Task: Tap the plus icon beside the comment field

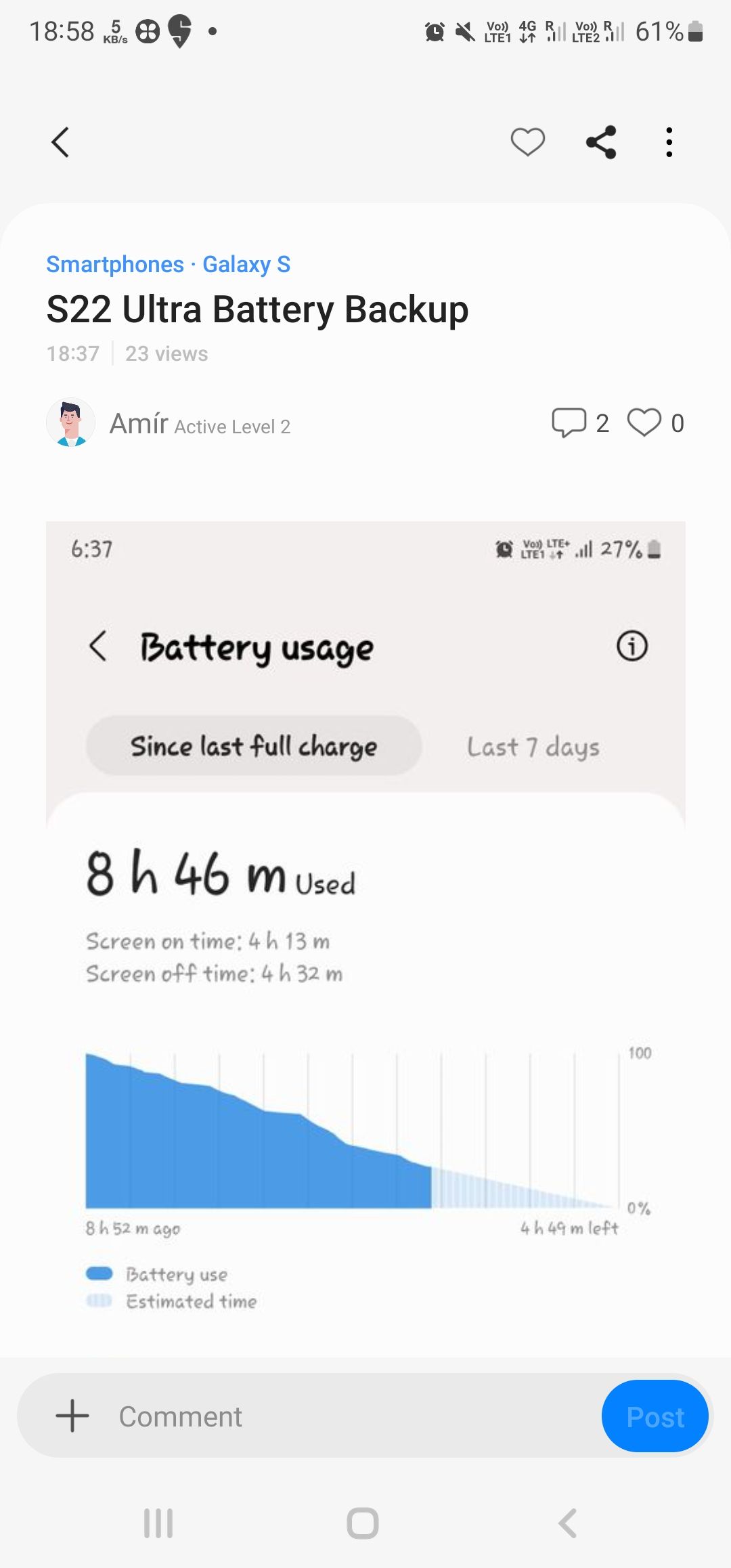Action: (x=72, y=1416)
